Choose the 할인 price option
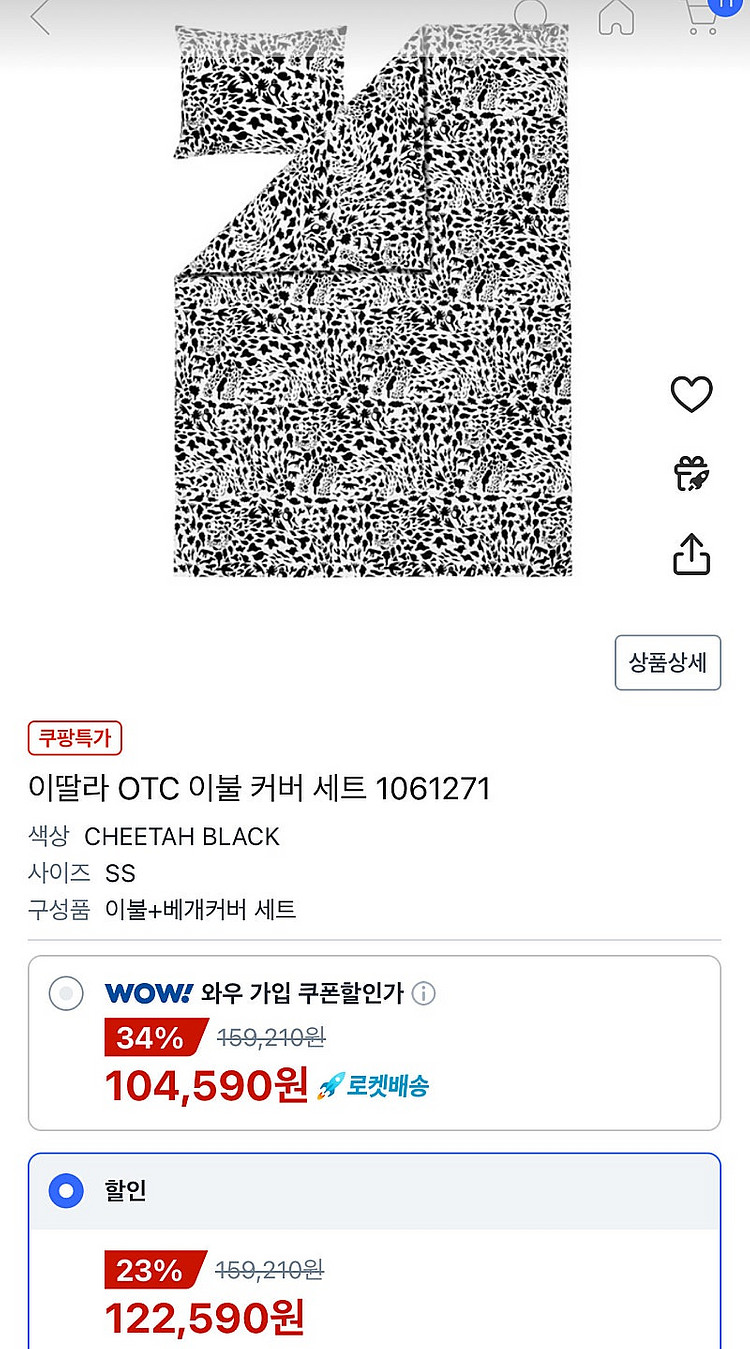 pos(67,1191)
